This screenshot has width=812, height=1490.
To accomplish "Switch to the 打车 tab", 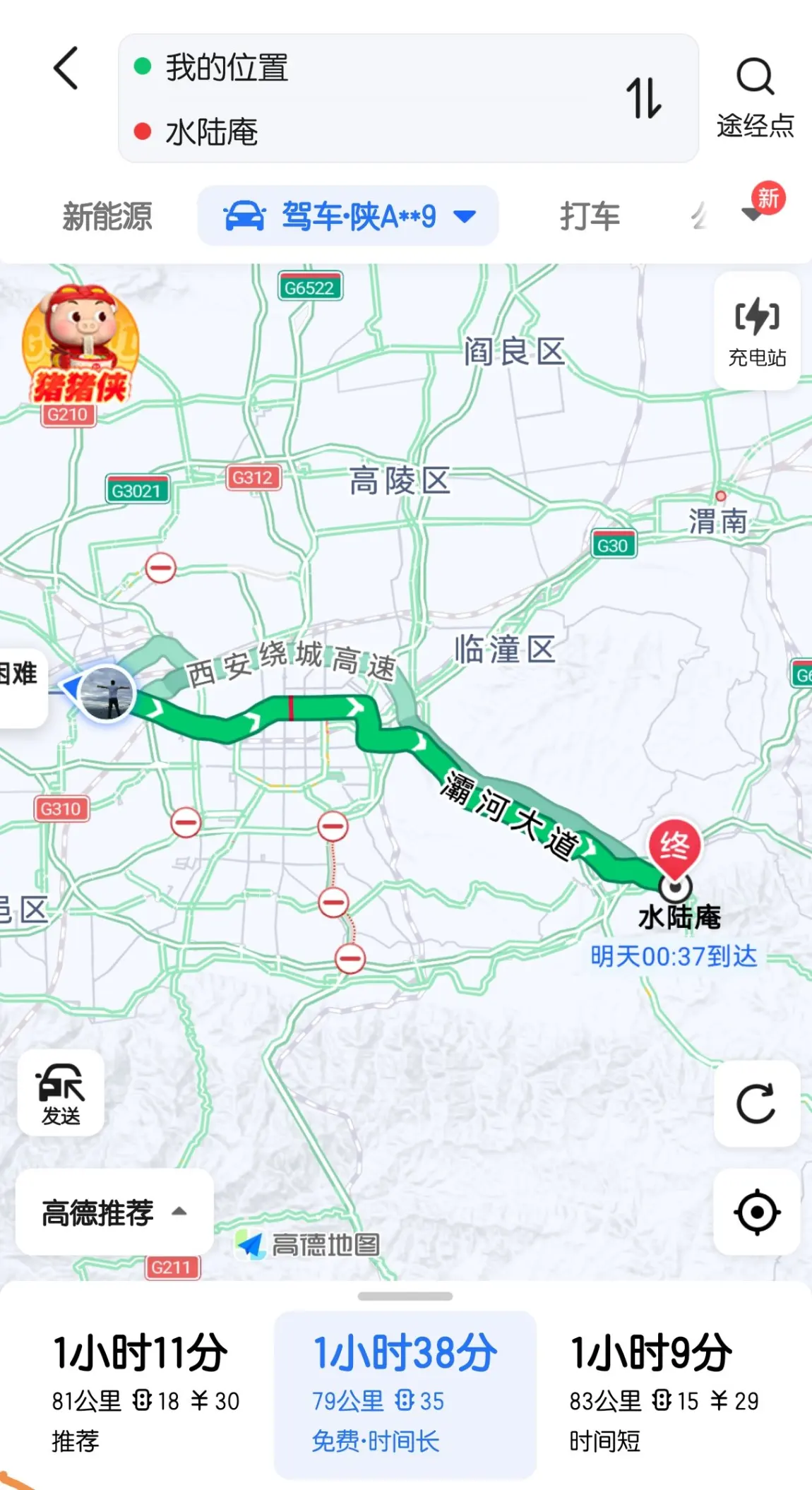I will [590, 216].
